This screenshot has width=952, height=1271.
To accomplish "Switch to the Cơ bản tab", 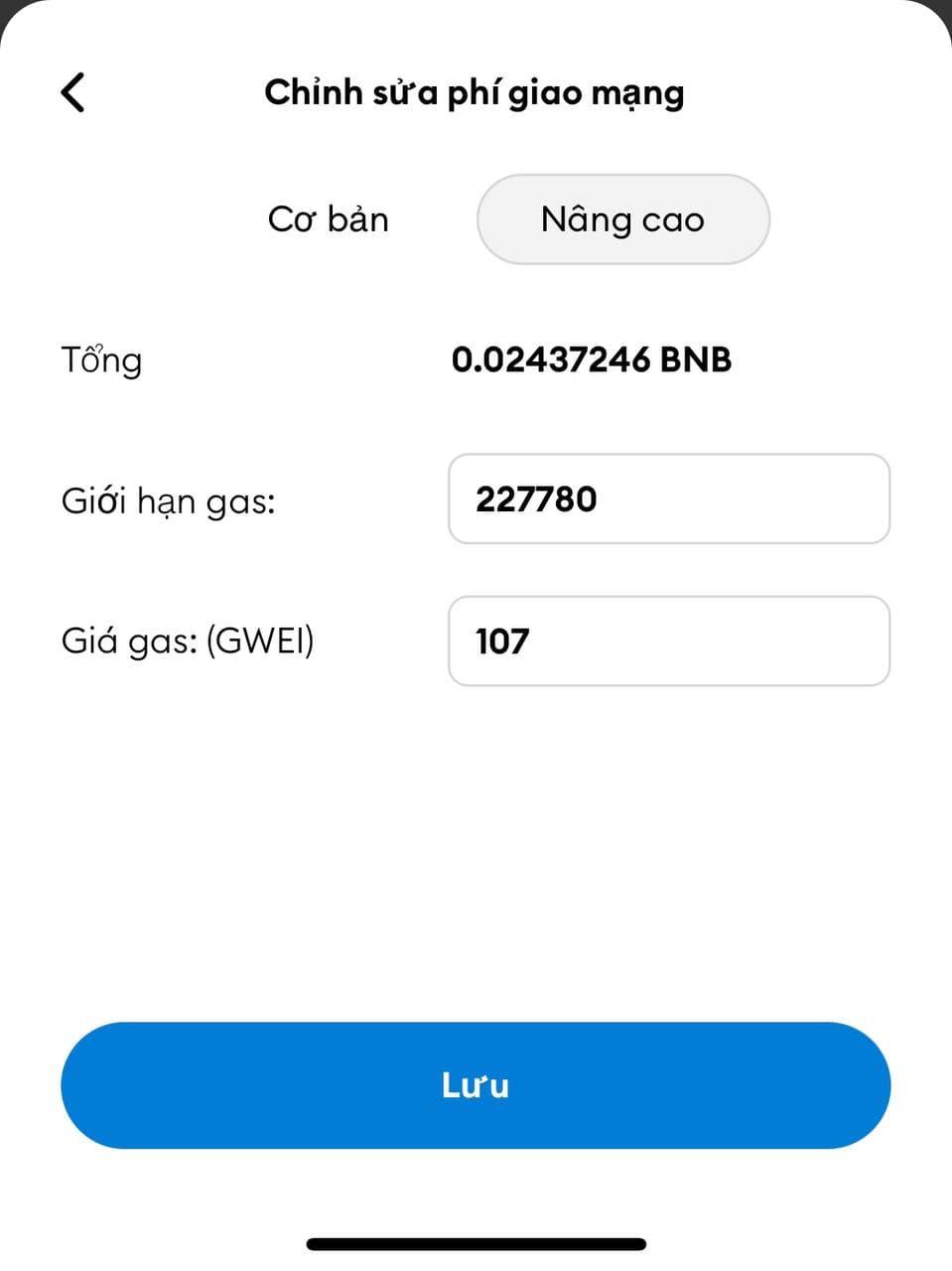I will point(328,219).
